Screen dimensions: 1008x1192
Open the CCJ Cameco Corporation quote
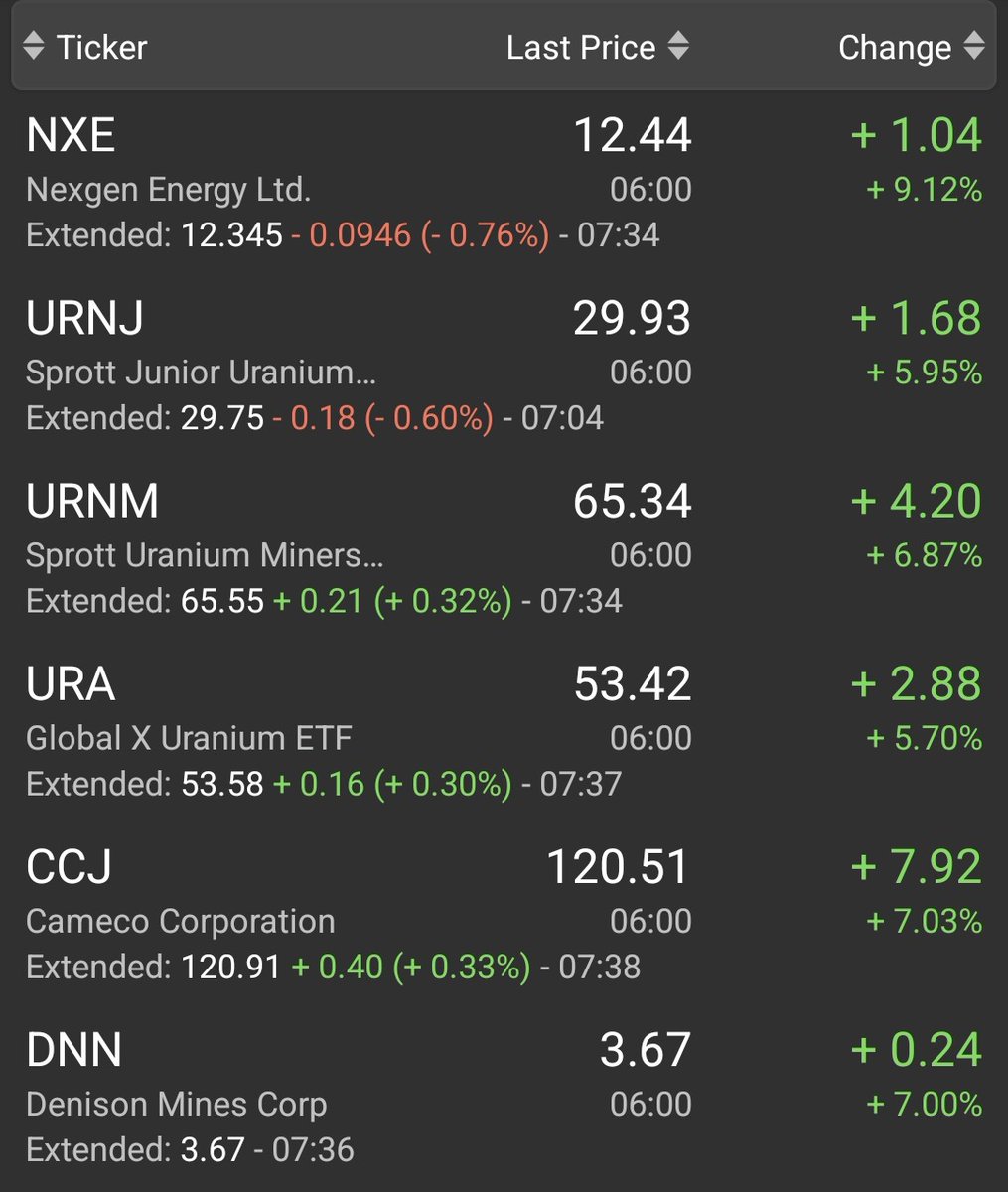pyautogui.click(x=504, y=915)
